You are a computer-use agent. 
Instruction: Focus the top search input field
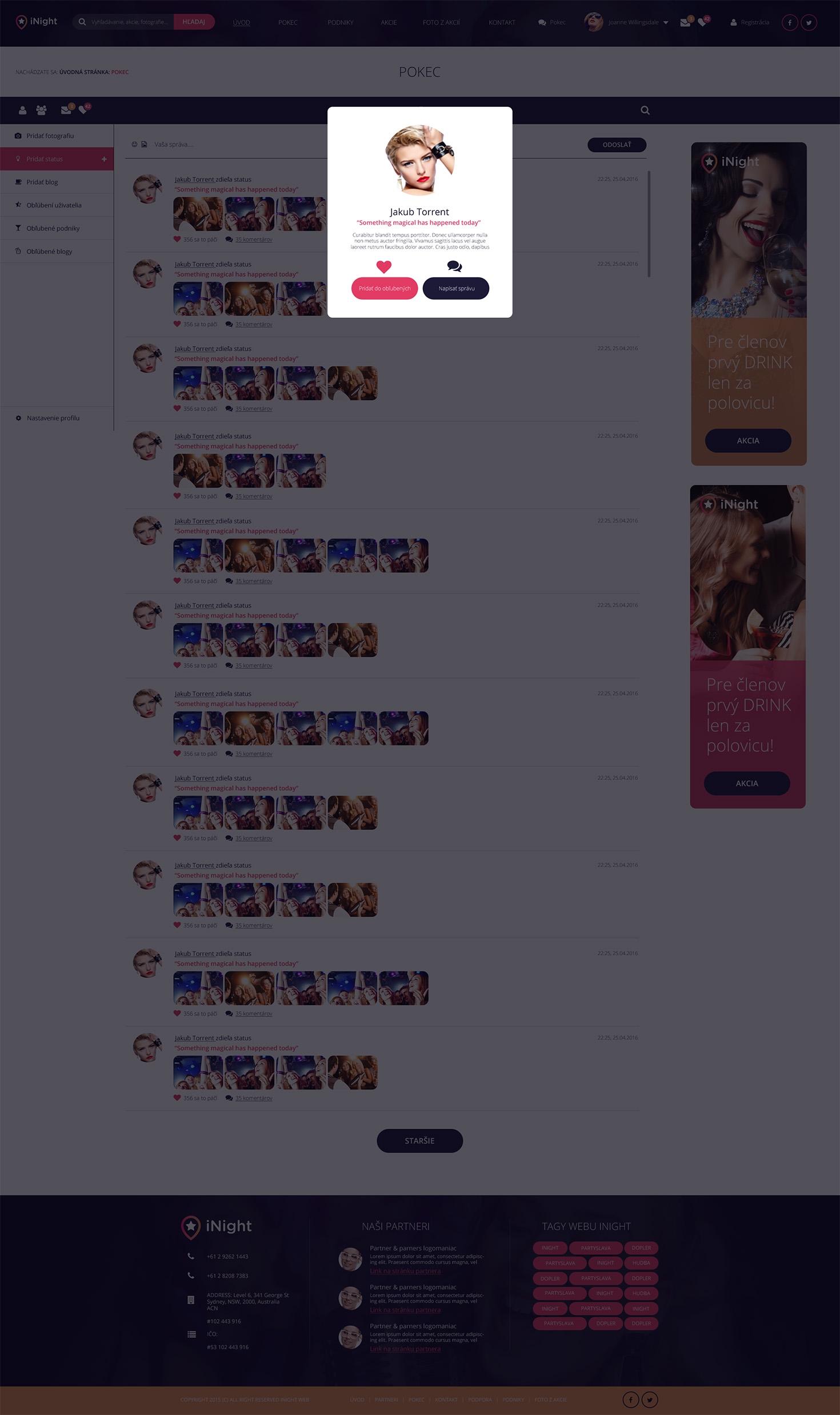130,22
